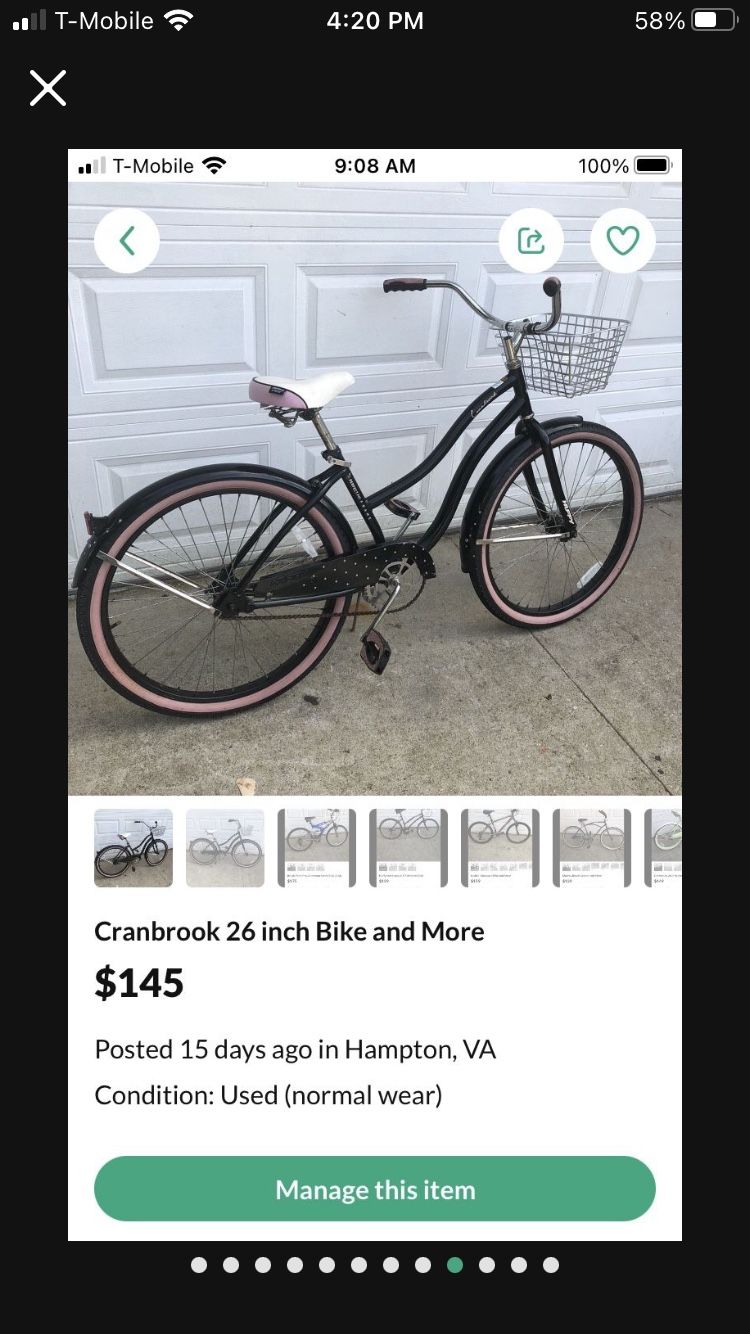Select the first bike thumbnail below the photo

(x=133, y=847)
